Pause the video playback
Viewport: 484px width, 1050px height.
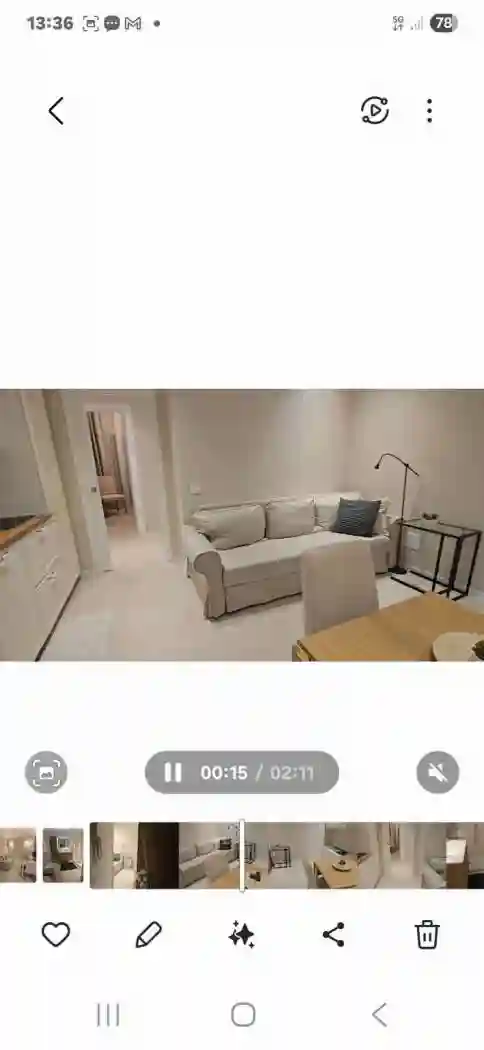pos(173,773)
